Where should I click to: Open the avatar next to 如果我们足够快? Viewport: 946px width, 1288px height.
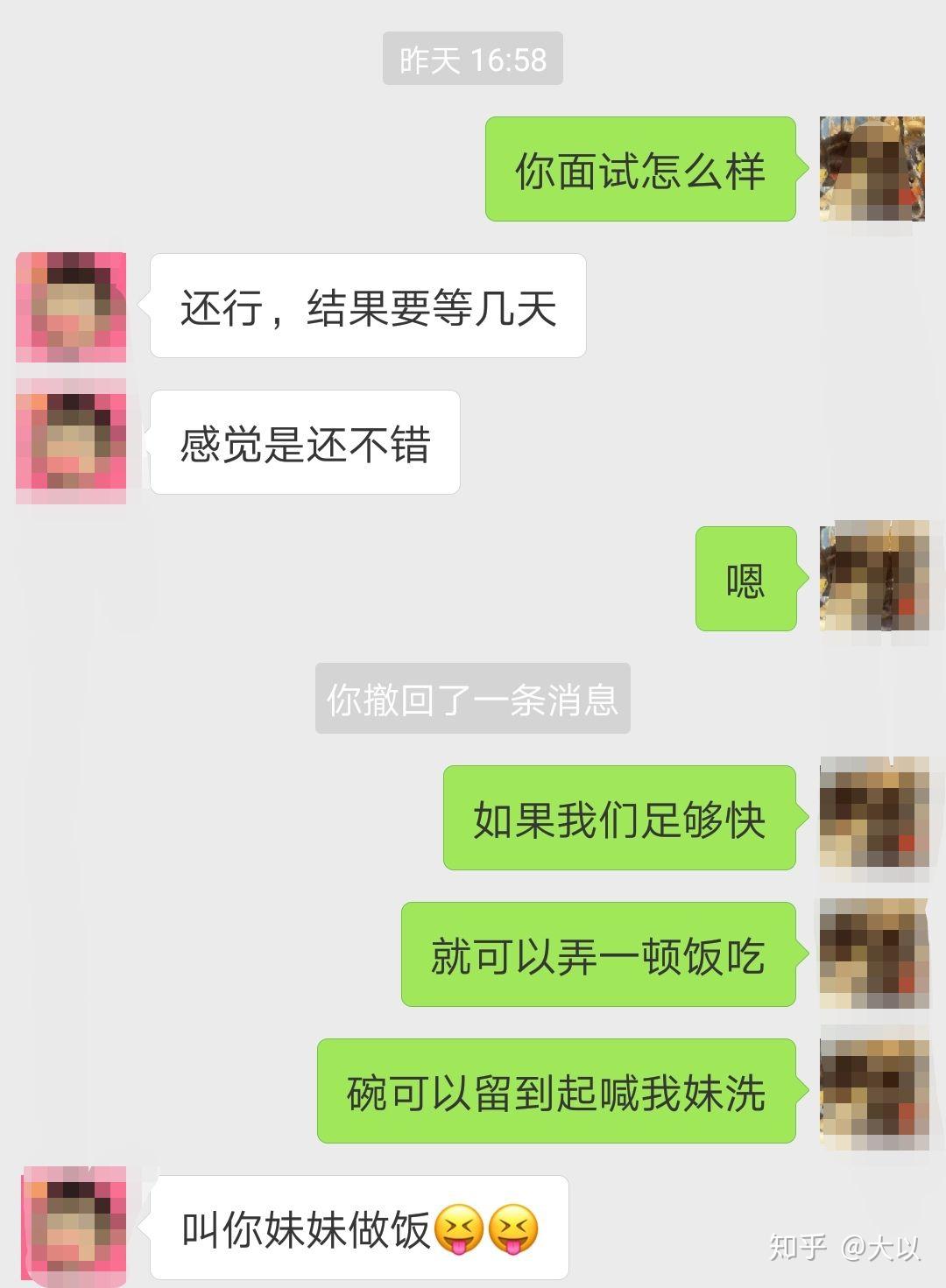(873, 818)
